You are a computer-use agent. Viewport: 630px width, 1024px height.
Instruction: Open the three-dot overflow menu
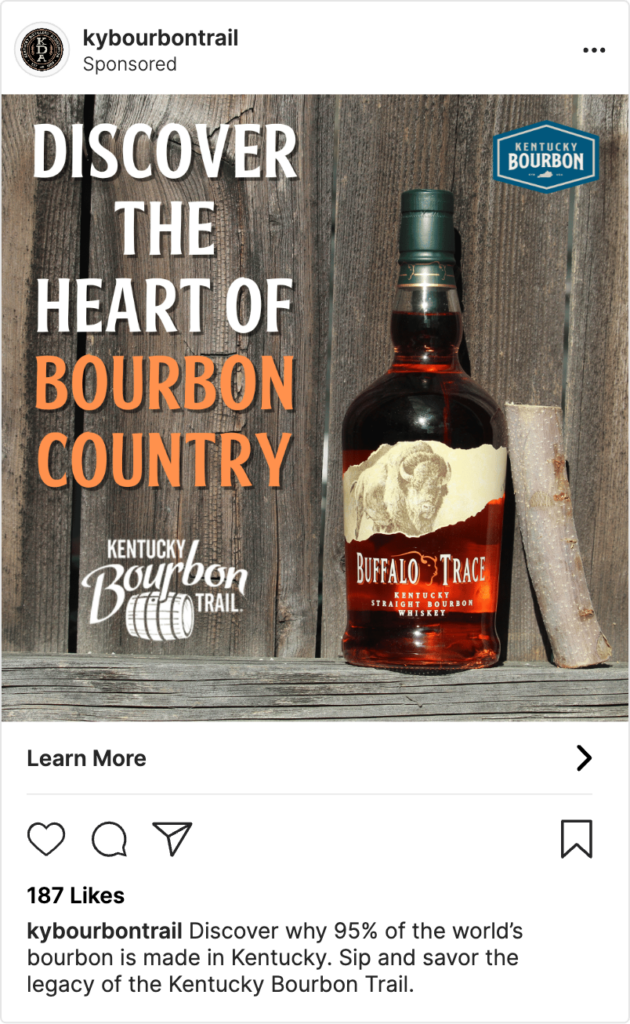593,50
